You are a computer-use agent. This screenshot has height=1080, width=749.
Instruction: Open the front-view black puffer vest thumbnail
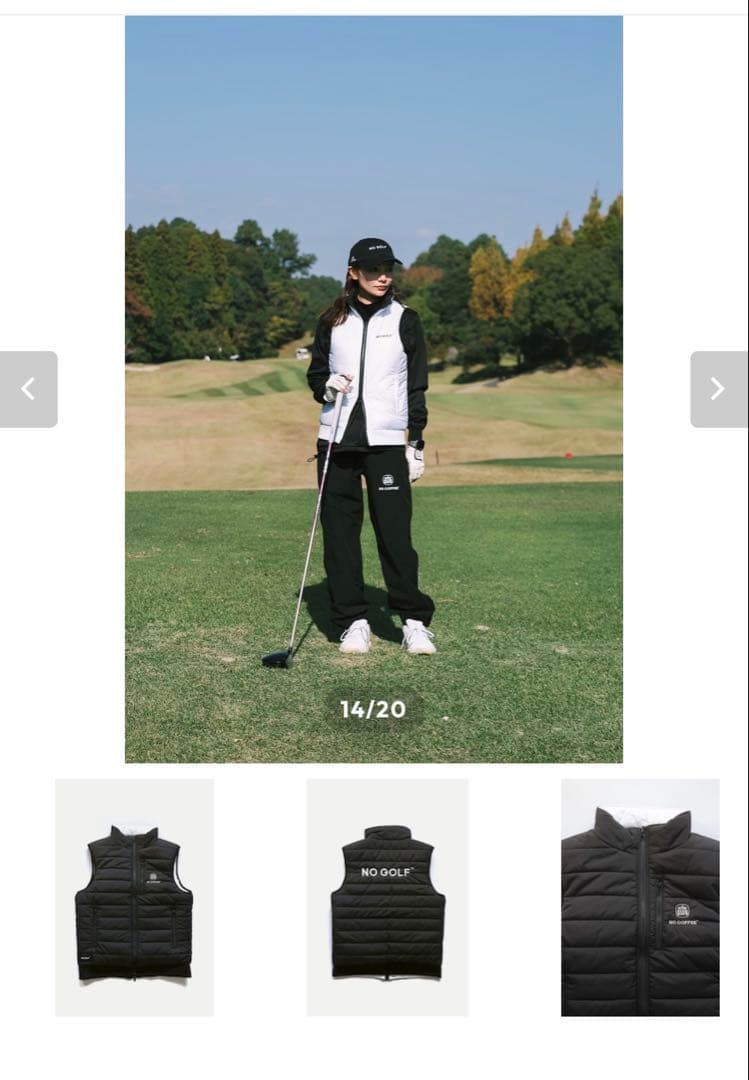135,898
